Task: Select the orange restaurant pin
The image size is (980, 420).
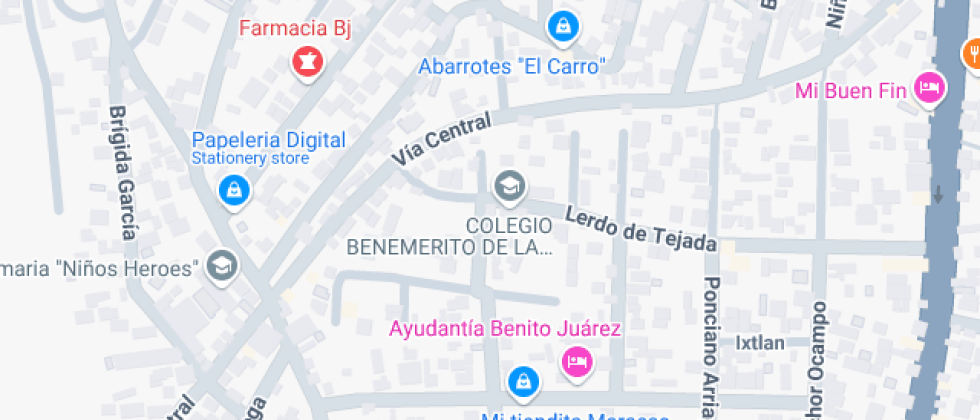Action: point(970,53)
